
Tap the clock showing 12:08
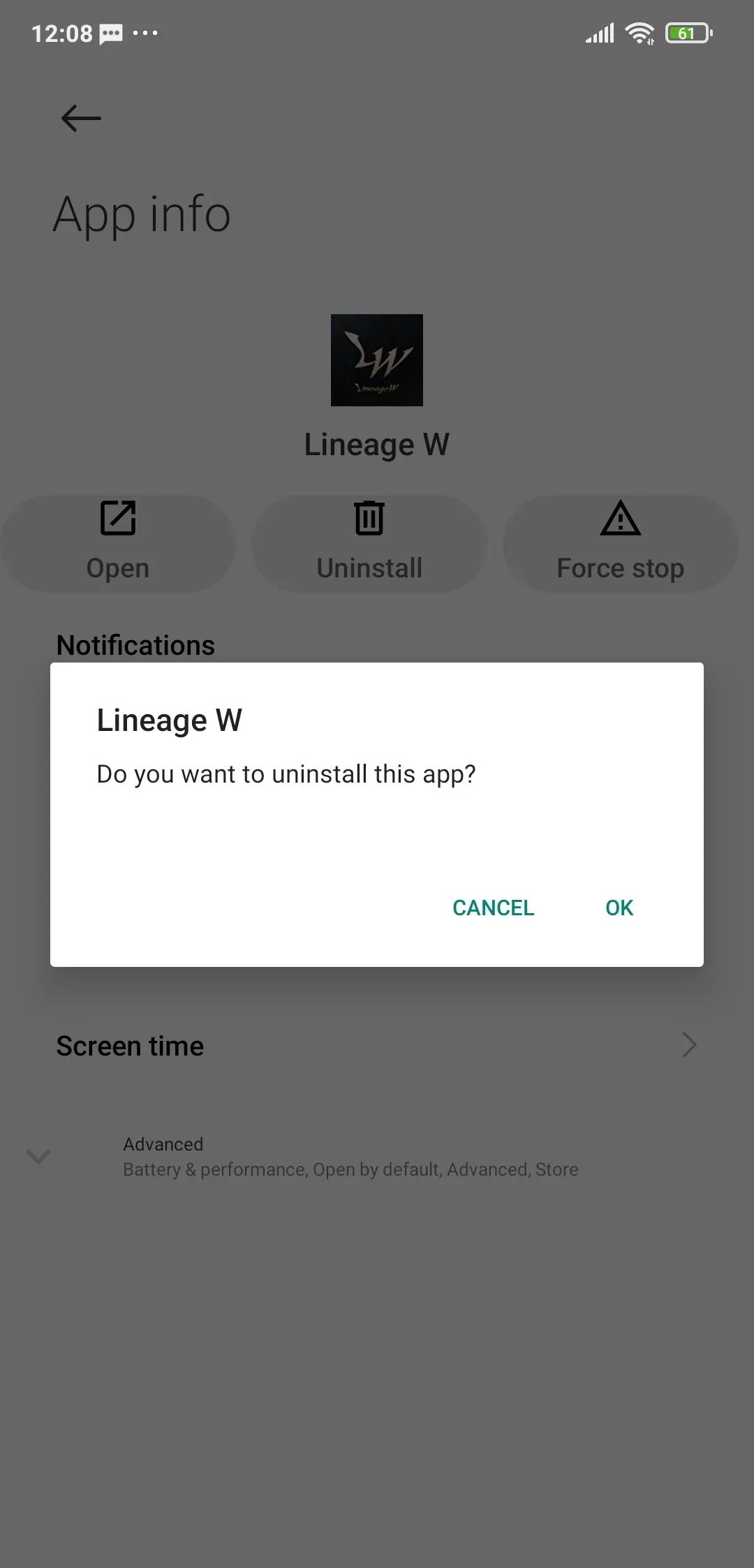tap(61, 33)
